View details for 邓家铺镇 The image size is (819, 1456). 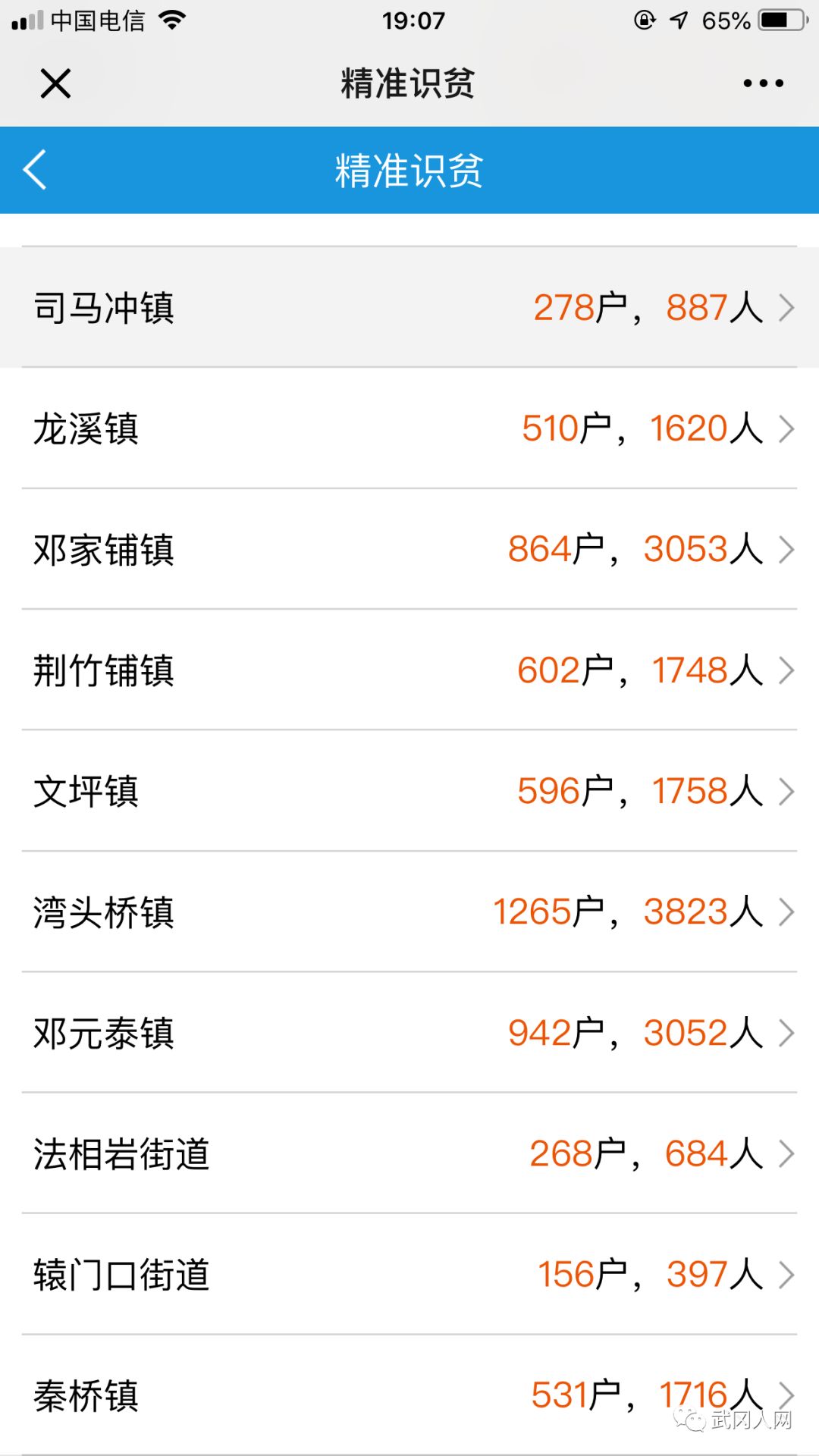pyautogui.click(x=409, y=549)
